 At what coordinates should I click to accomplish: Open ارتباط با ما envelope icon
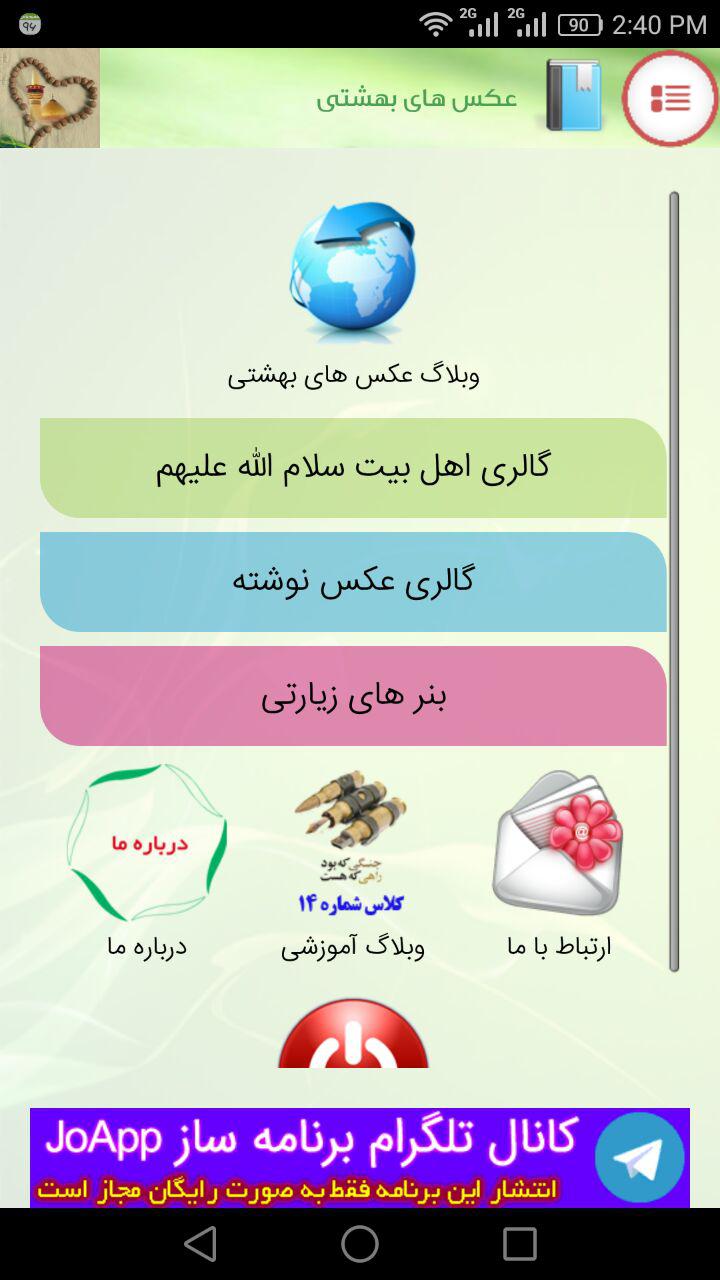click(558, 842)
